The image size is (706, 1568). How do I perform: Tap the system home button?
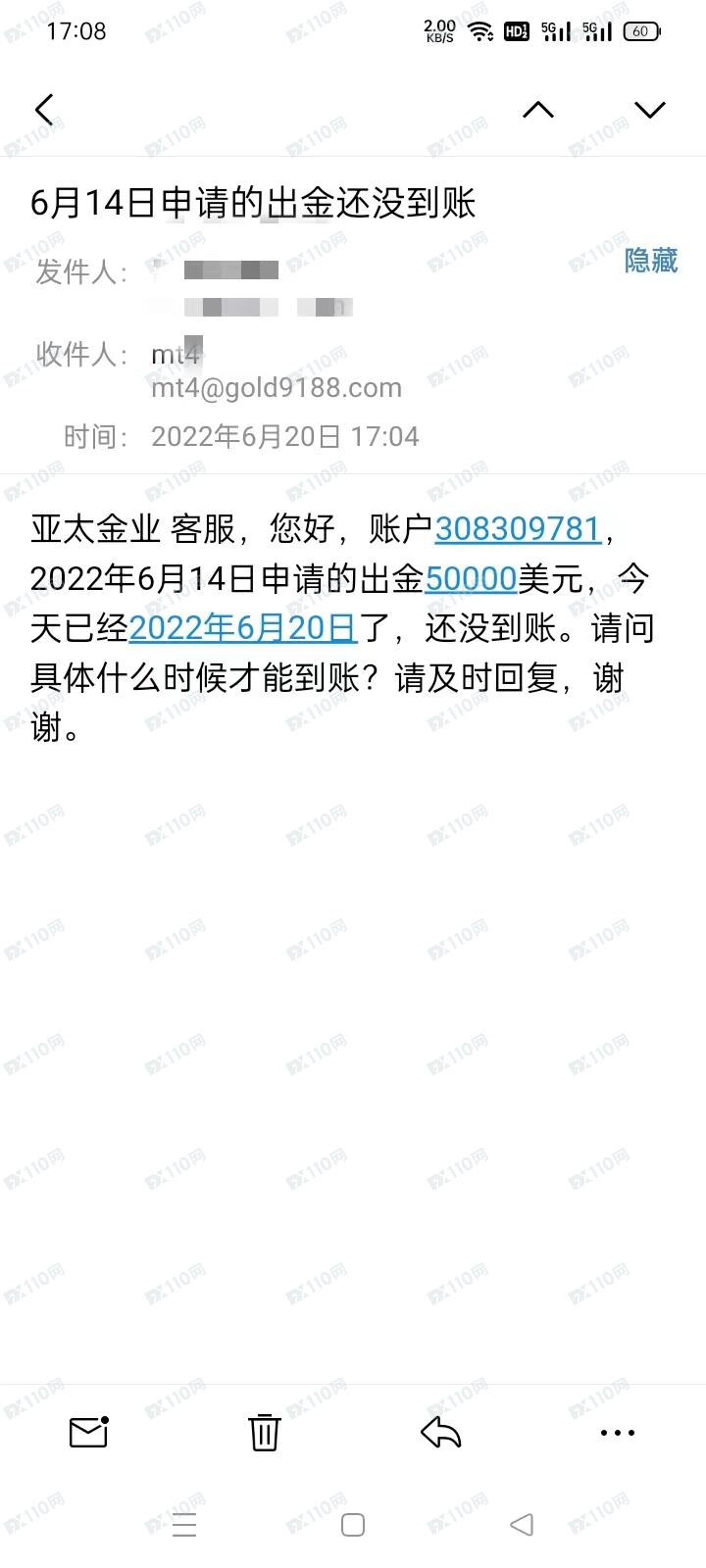pos(353,1525)
